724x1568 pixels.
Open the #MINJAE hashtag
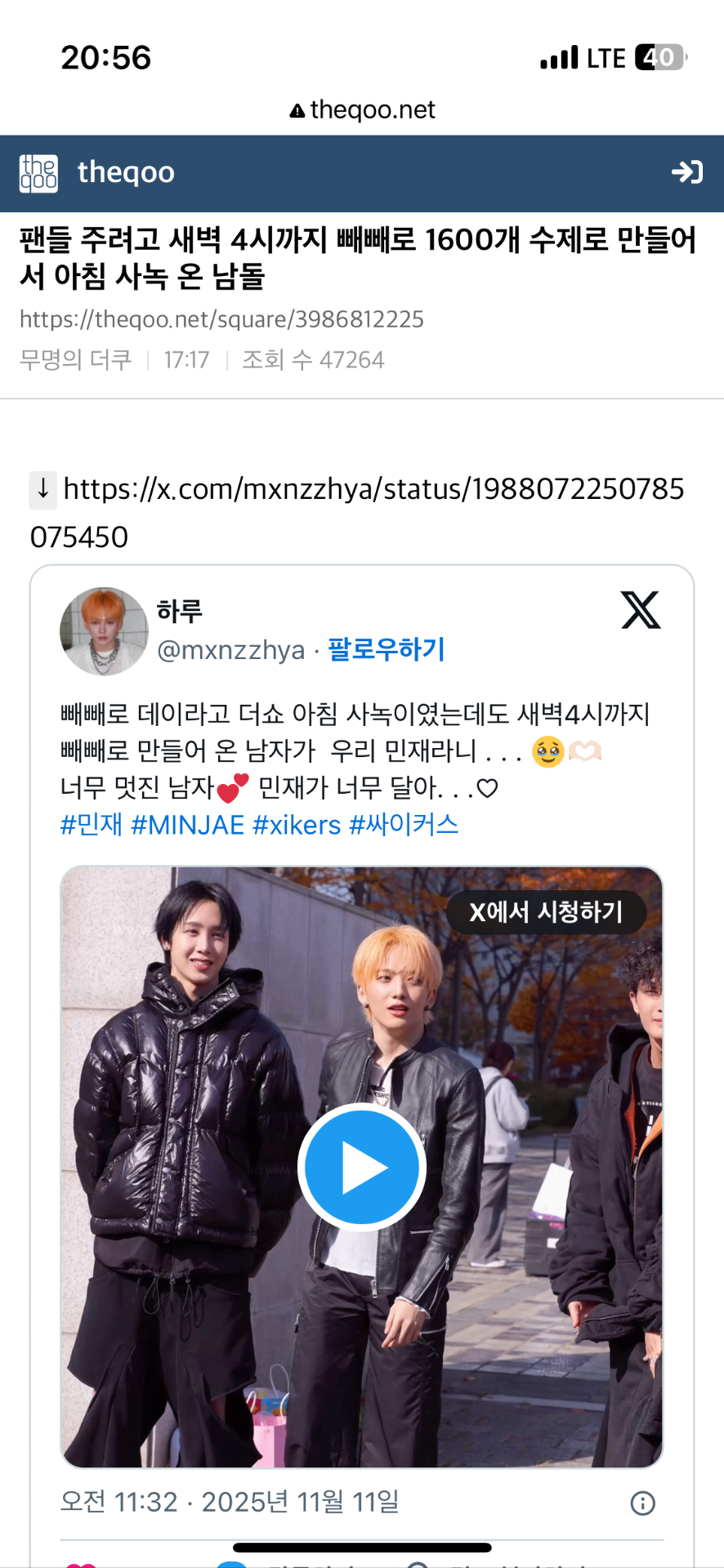point(187,825)
